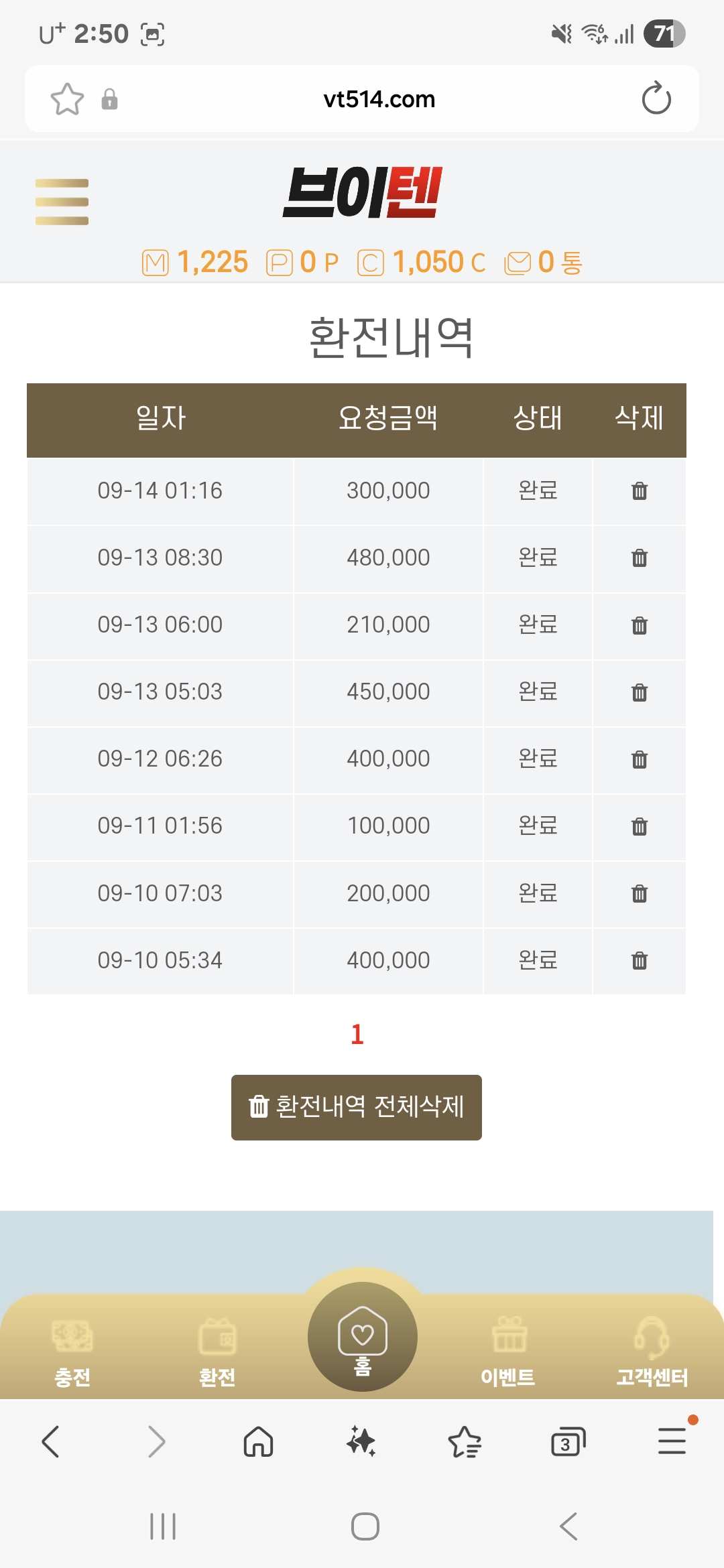Image resolution: width=724 pixels, height=1568 pixels.
Task: Remove the 09-12 06:26 entry via trash icon
Action: coord(640,759)
